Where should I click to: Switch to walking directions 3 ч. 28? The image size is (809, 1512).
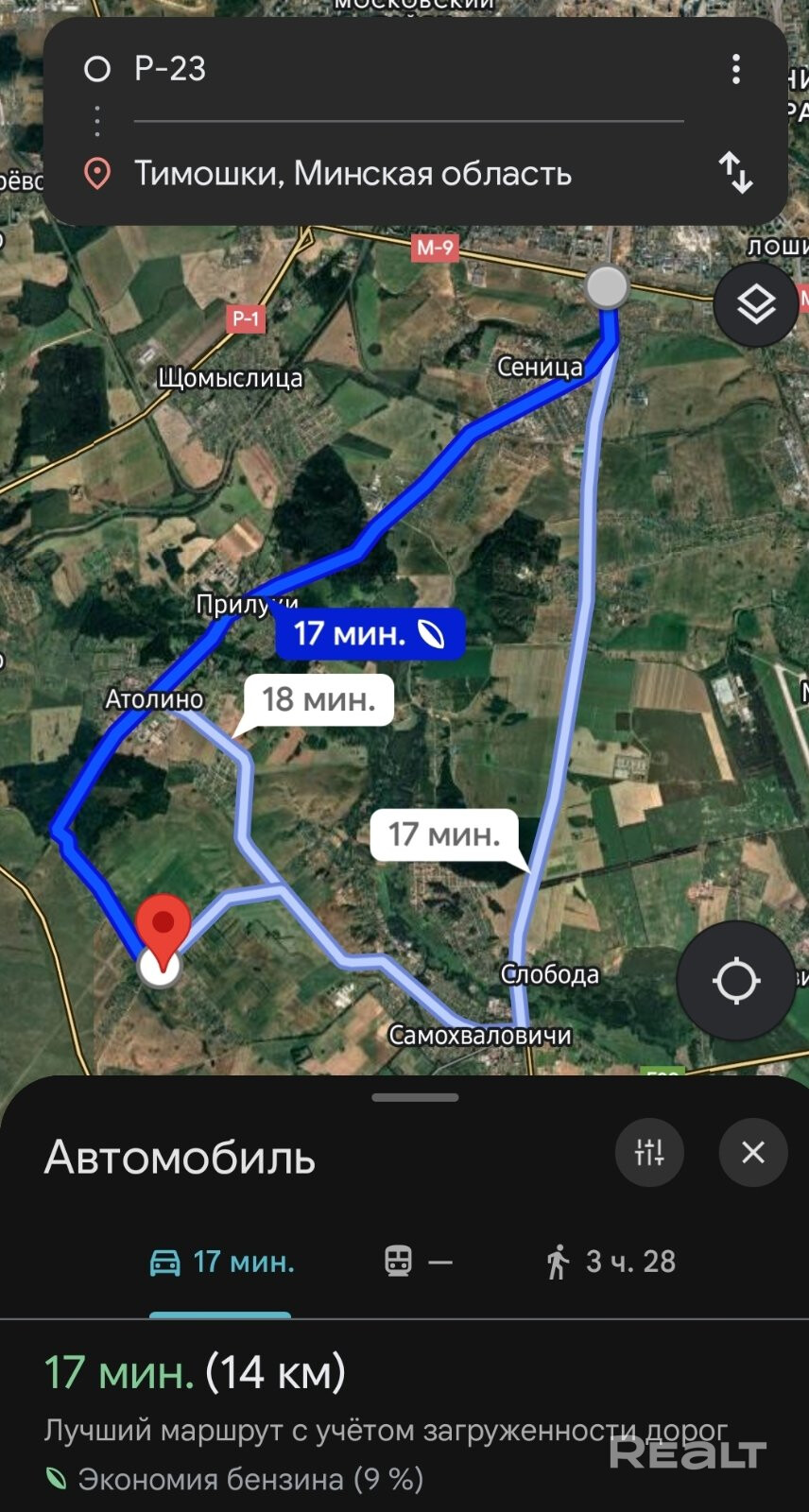(x=611, y=1262)
